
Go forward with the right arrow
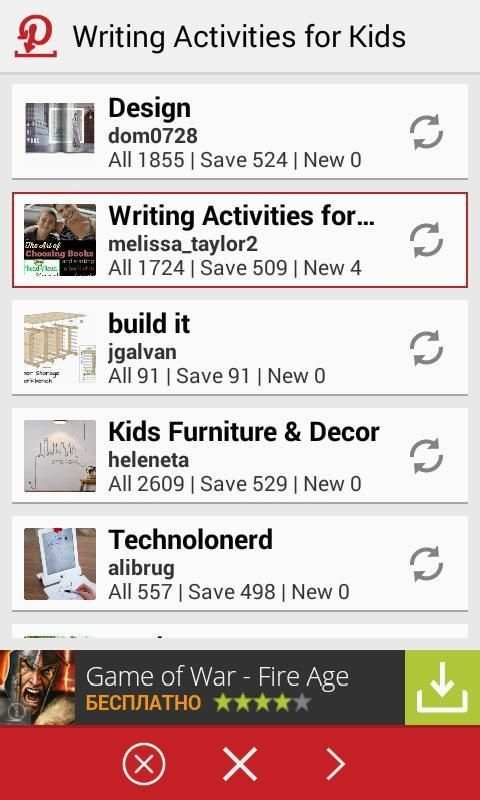point(336,763)
